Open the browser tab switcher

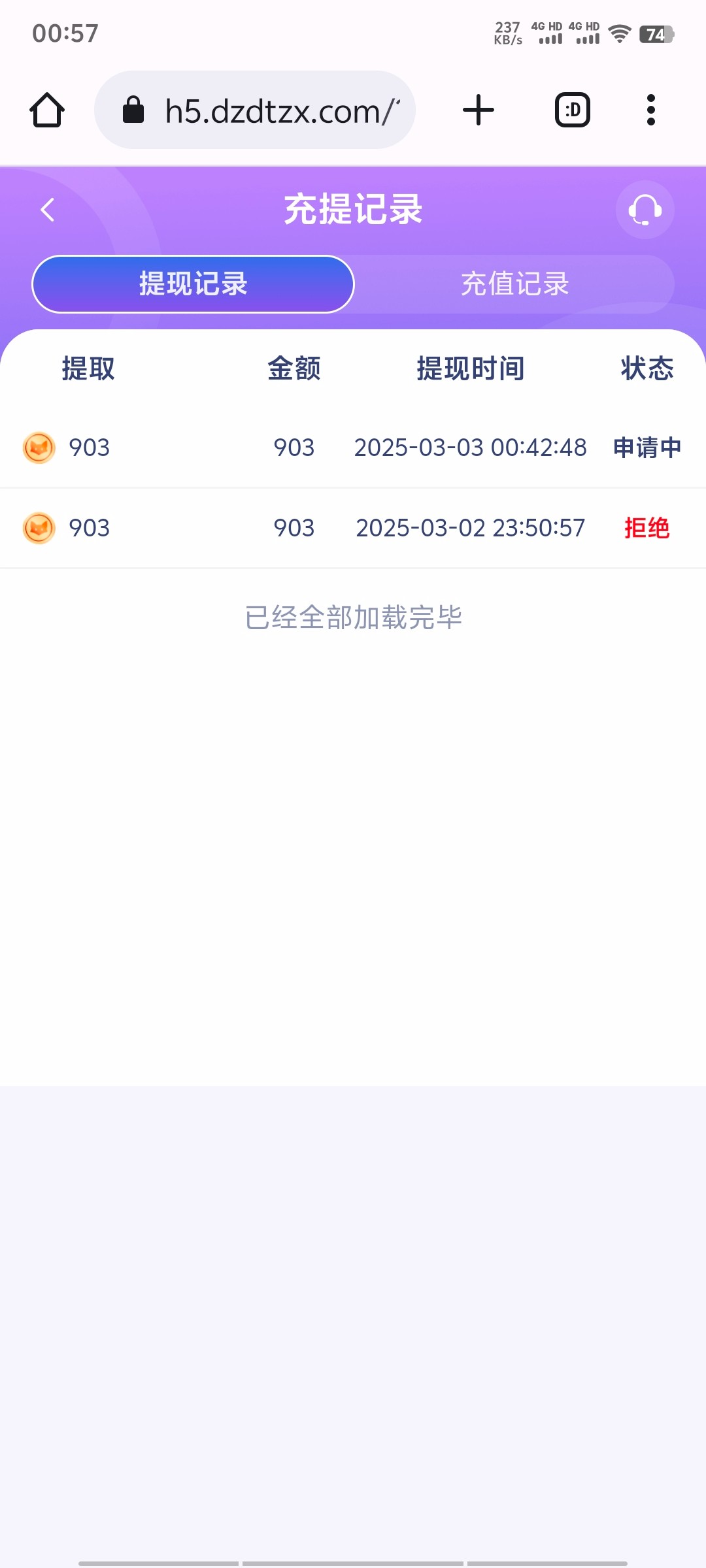click(x=573, y=110)
